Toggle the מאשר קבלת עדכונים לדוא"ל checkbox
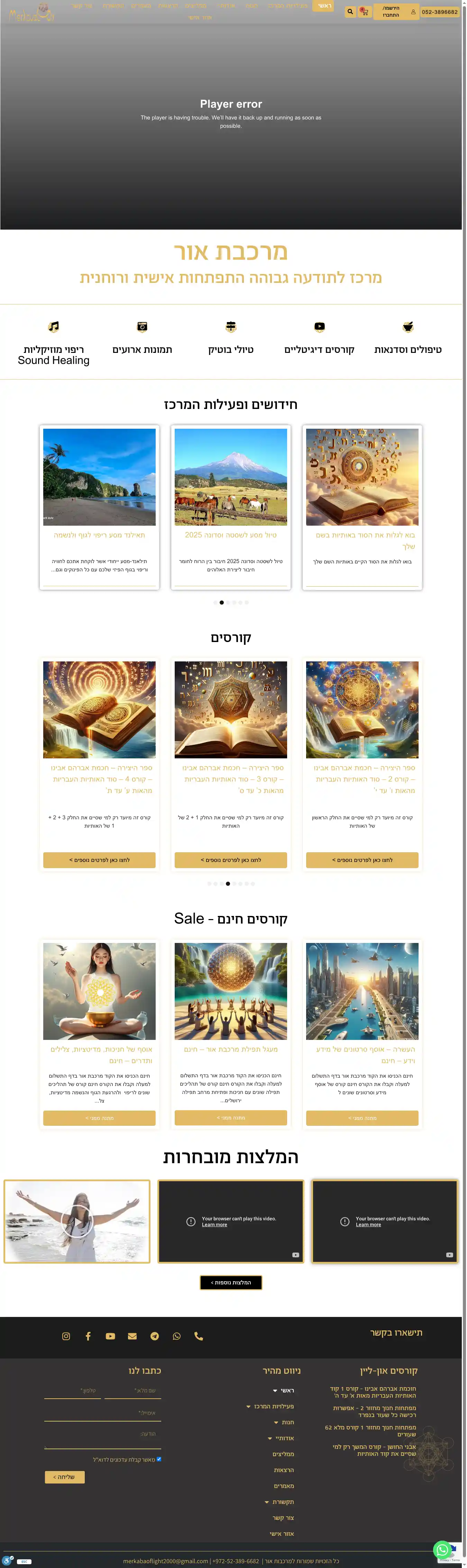 (x=159, y=1459)
